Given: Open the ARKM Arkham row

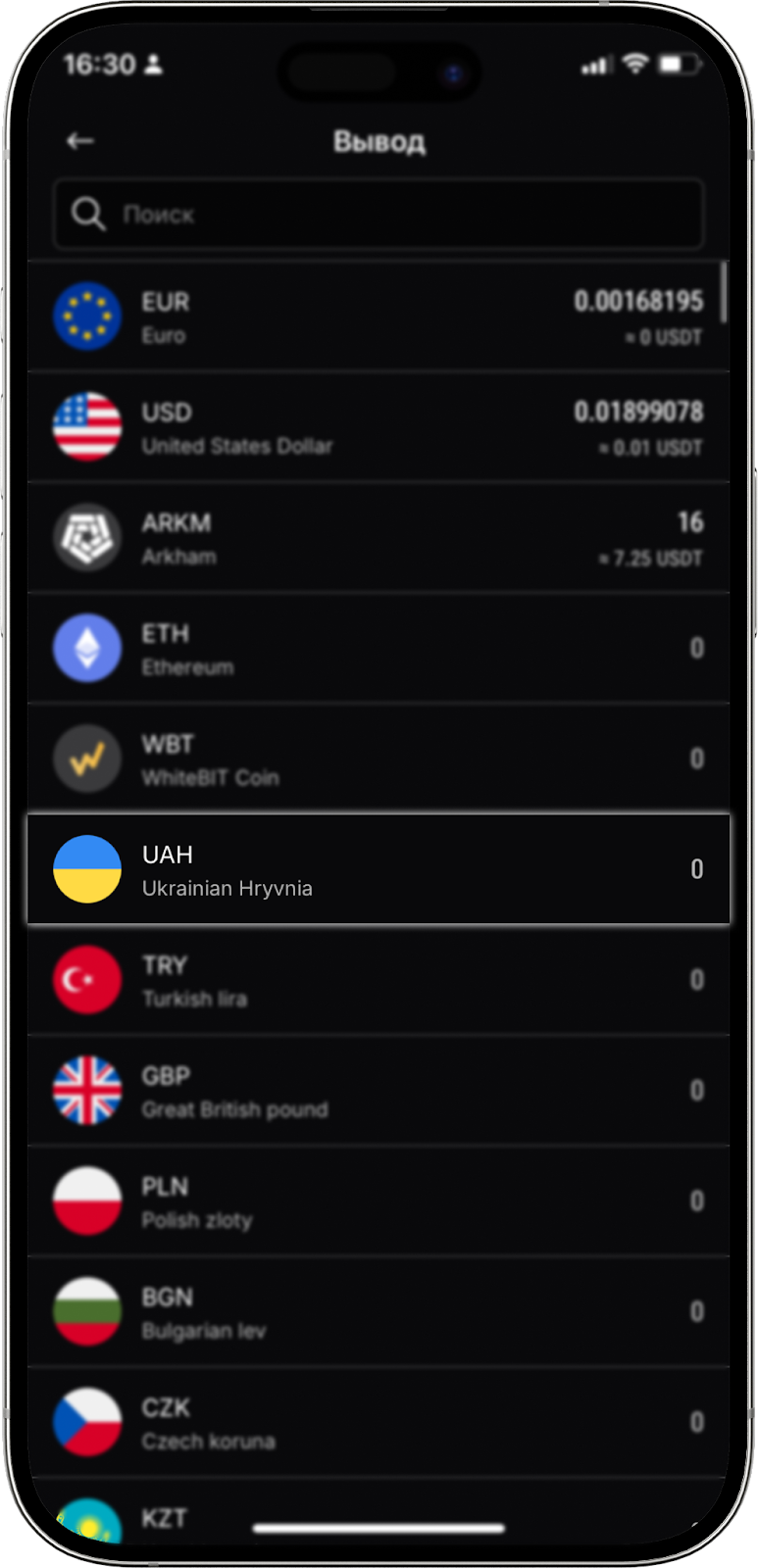Looking at the screenshot, I should pos(378,539).
